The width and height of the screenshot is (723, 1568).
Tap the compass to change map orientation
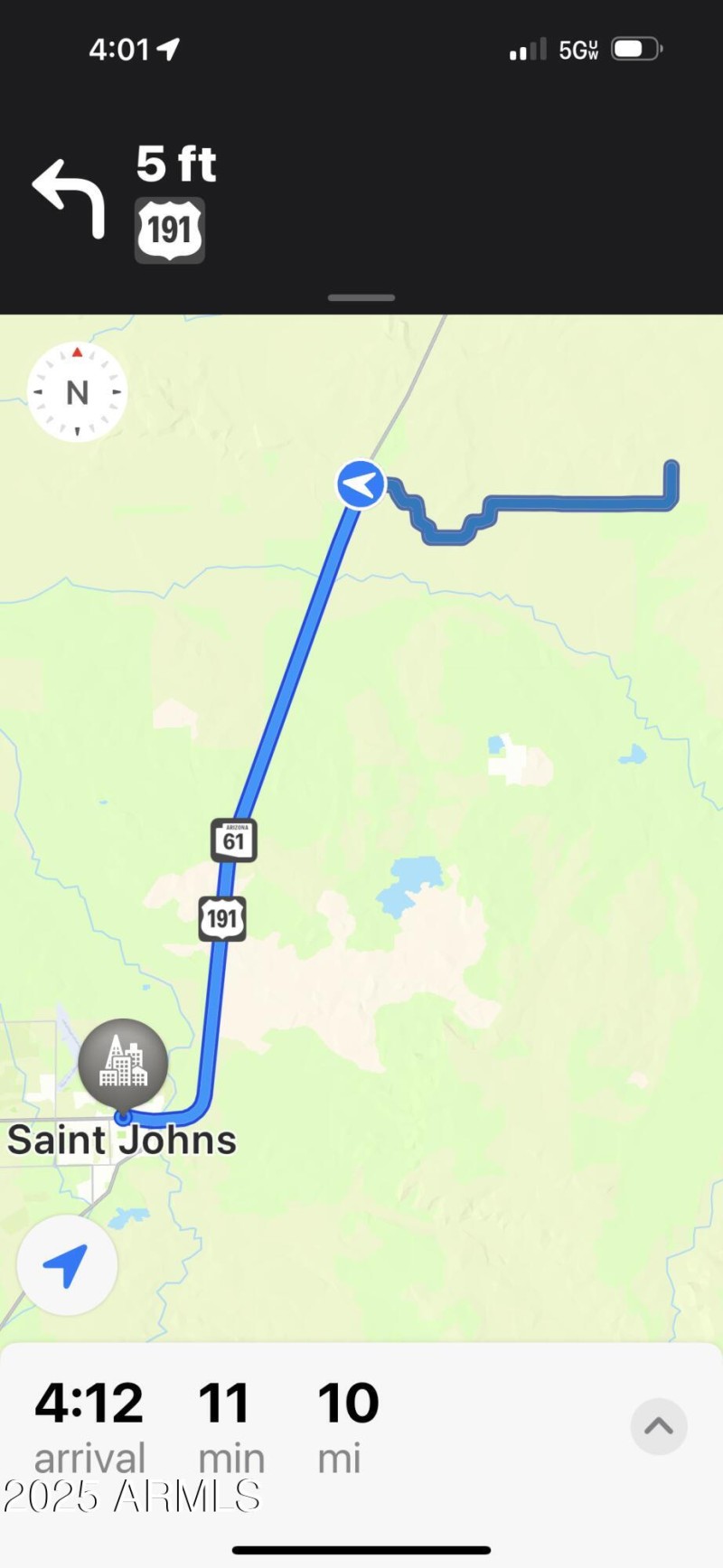pyautogui.click(x=78, y=392)
